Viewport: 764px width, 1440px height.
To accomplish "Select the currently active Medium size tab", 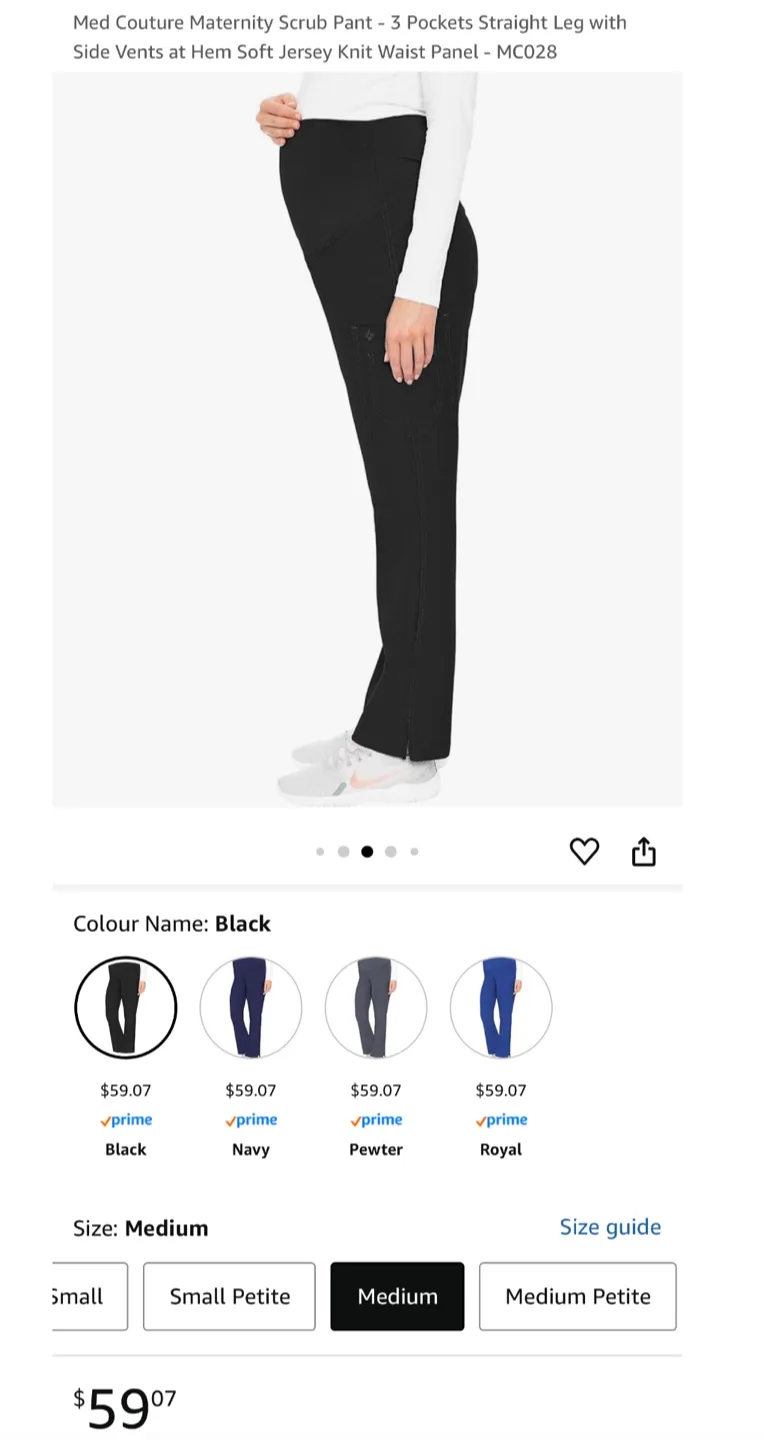I will (397, 1296).
